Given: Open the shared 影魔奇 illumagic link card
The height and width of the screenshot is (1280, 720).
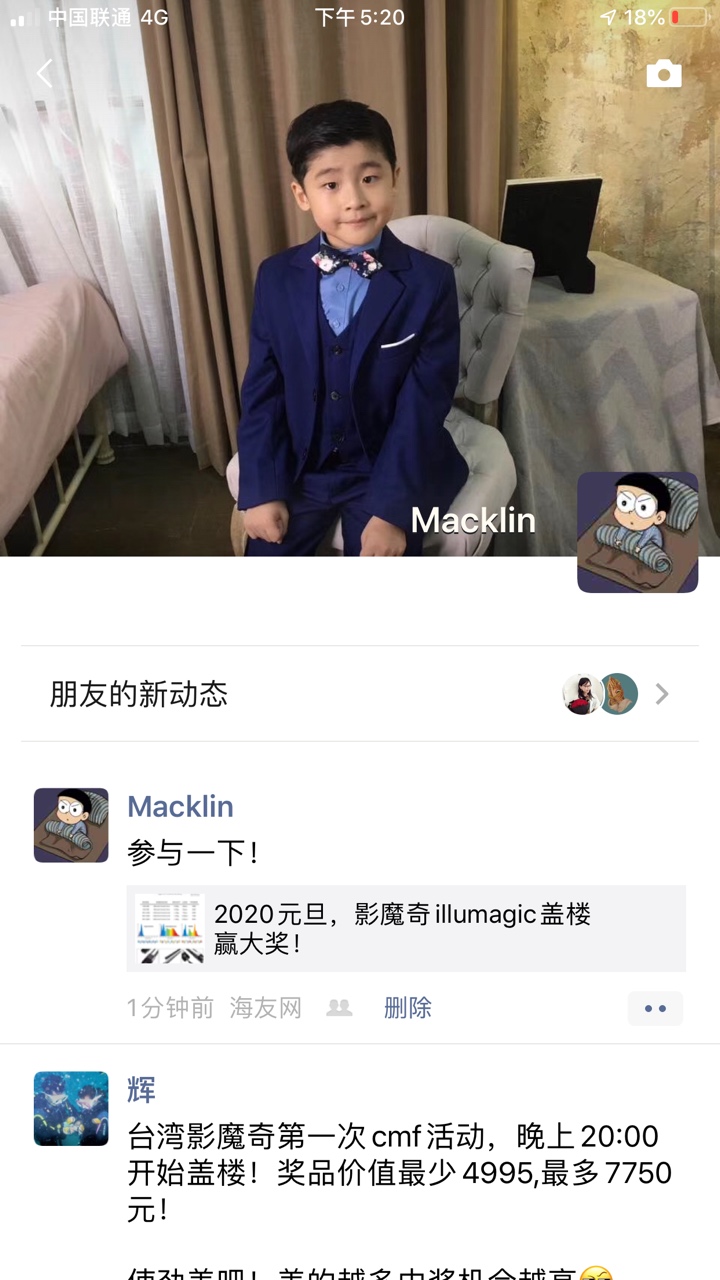Looking at the screenshot, I should point(406,928).
